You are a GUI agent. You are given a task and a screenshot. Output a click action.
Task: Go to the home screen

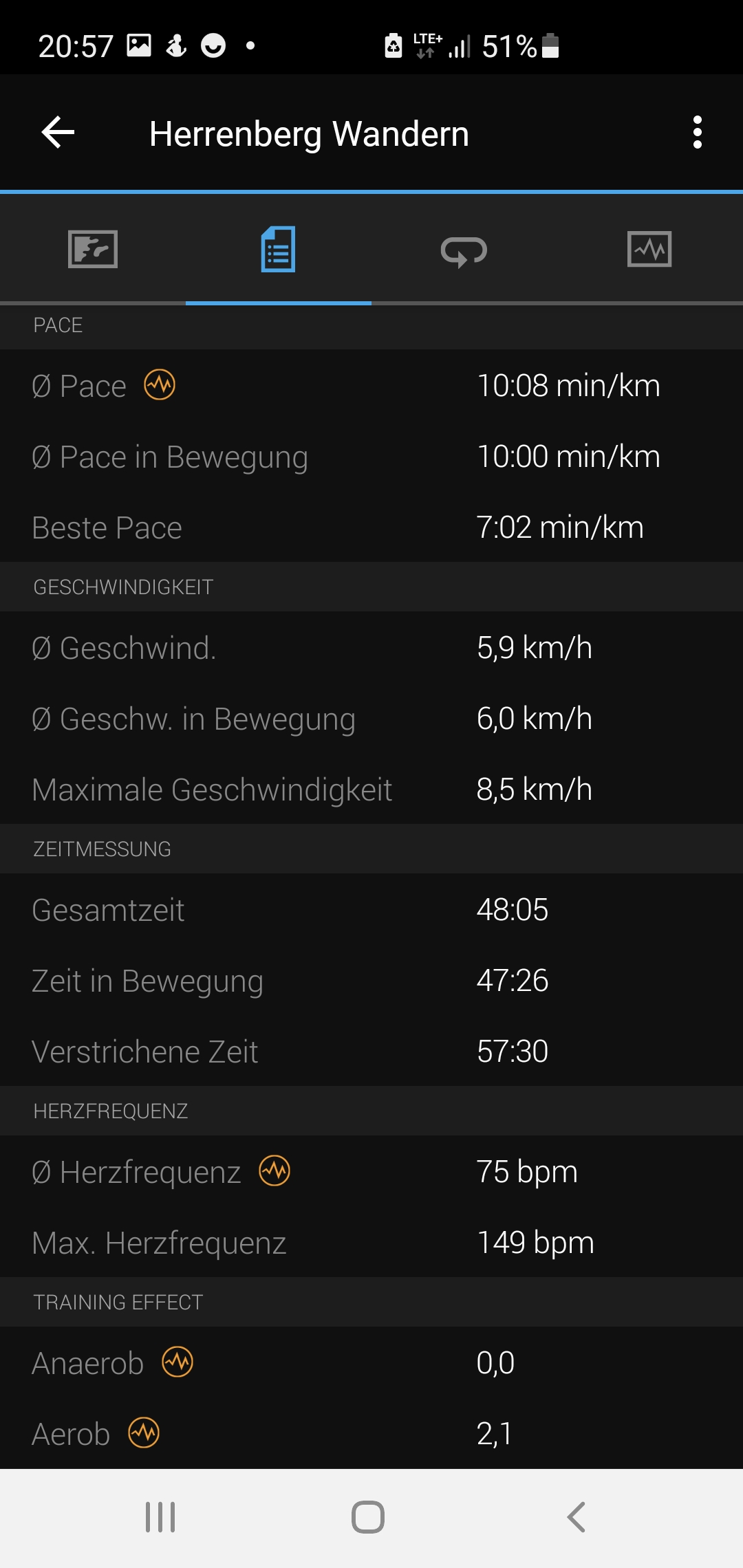tap(368, 1517)
